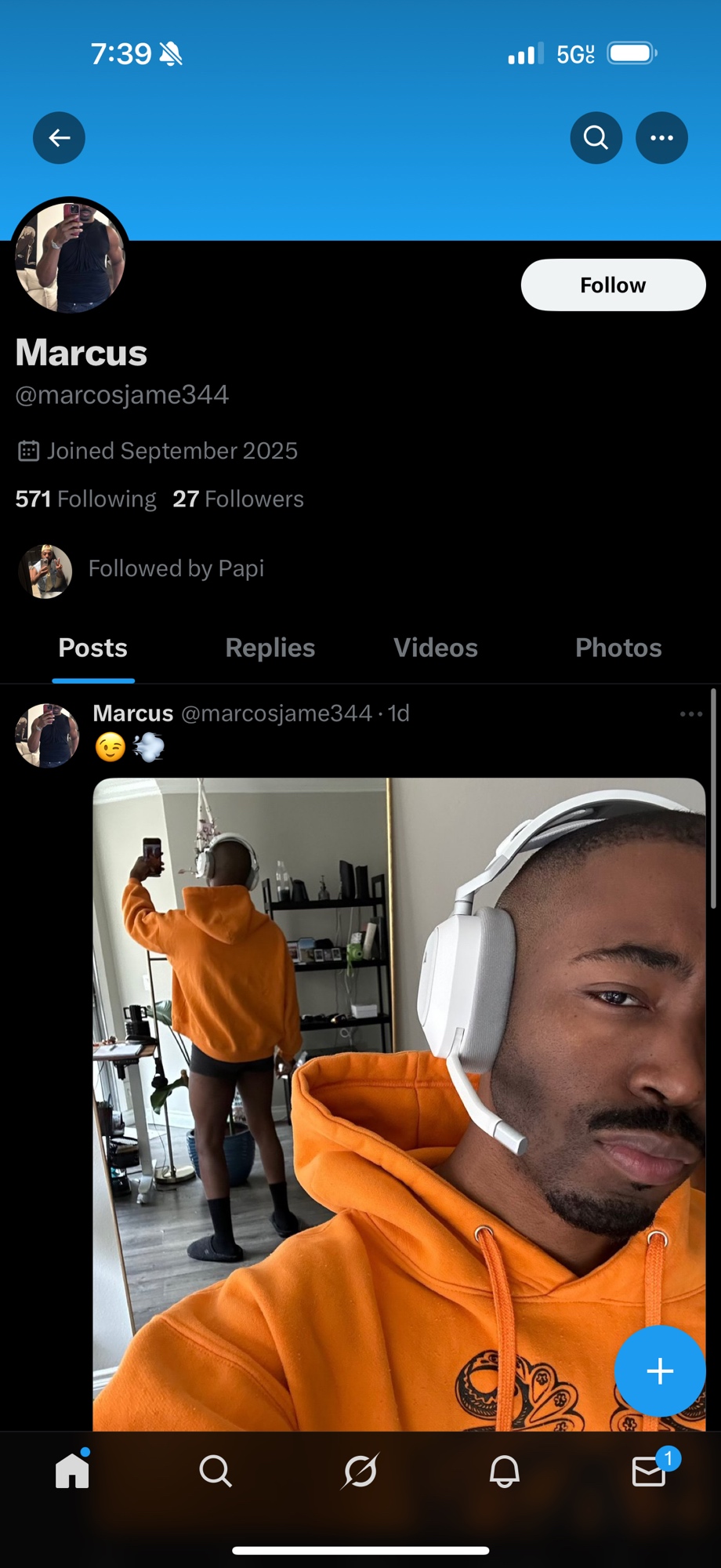Switch to the Videos tab
Screen dimensions: 721x1568
coord(436,648)
